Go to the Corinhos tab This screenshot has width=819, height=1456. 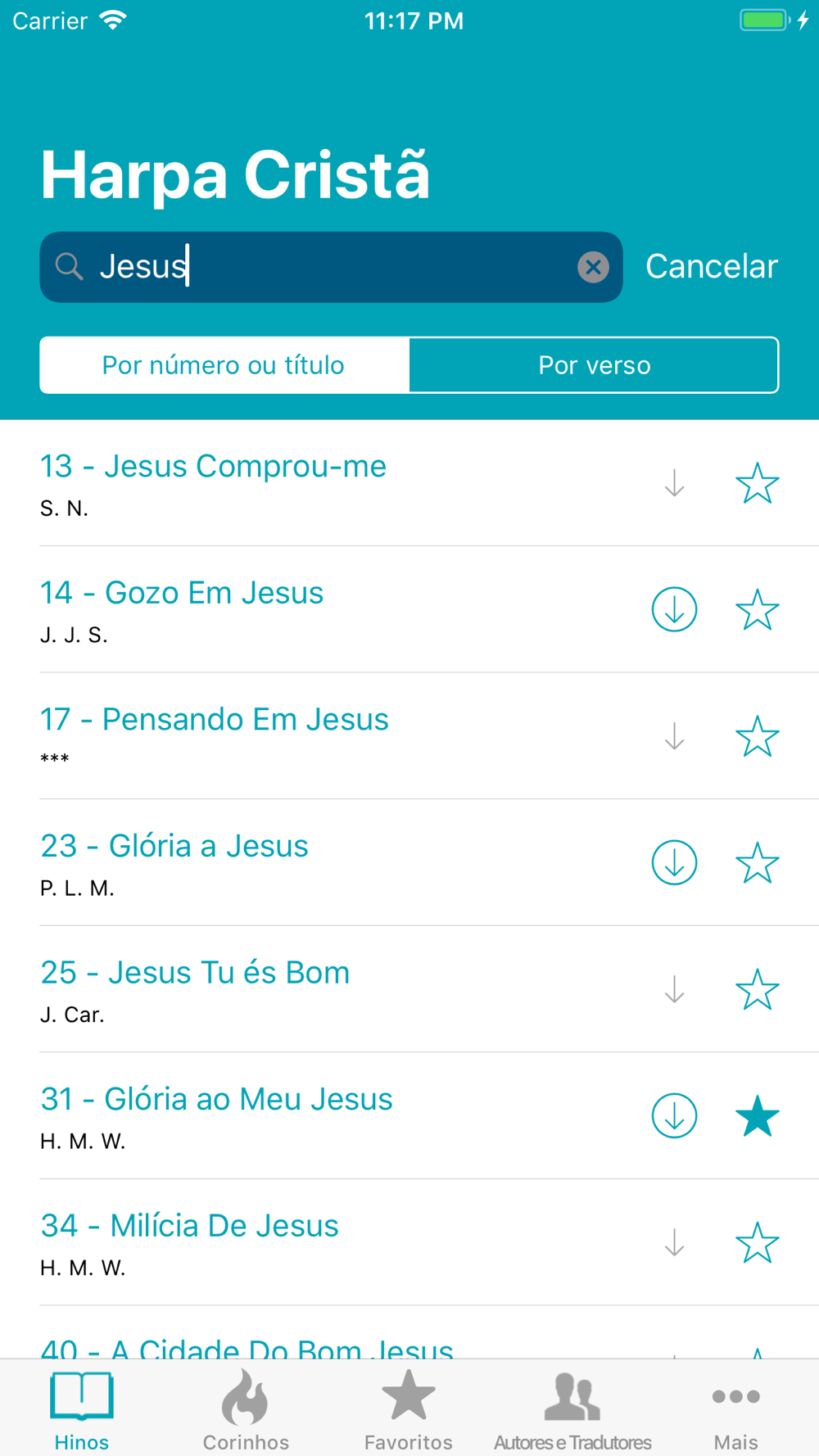pyautogui.click(x=246, y=1410)
